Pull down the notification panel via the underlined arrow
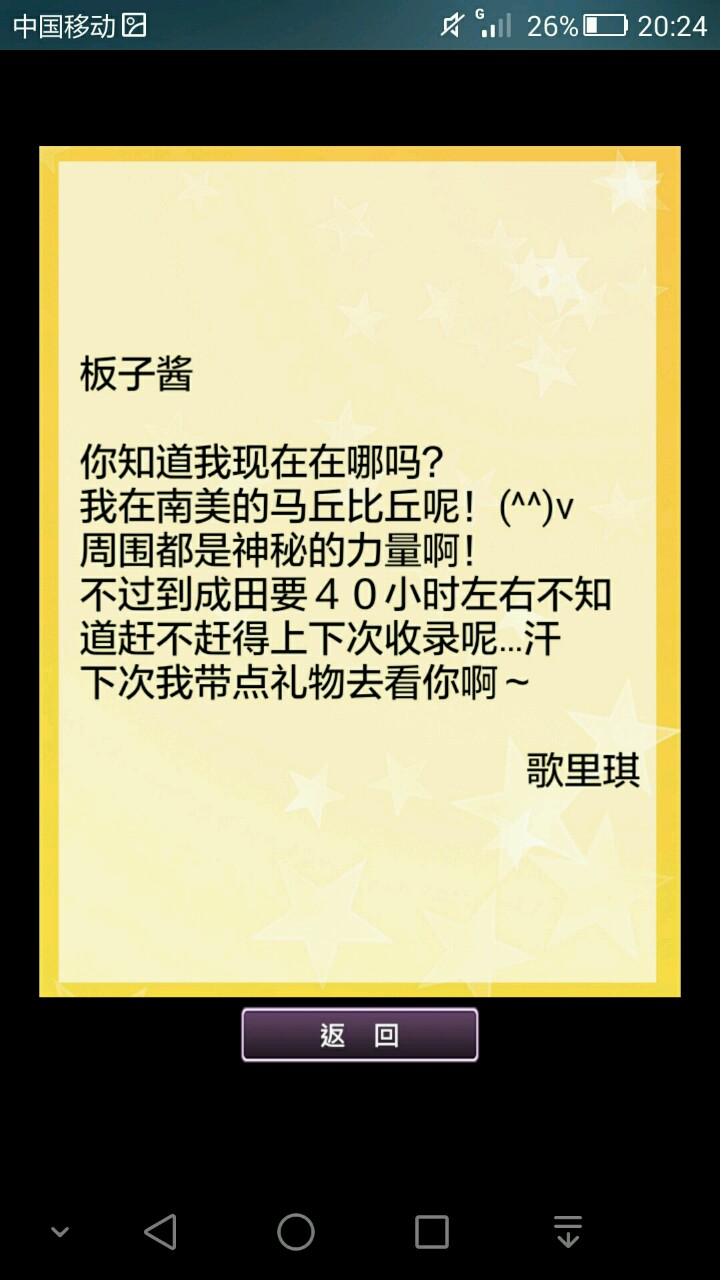The width and height of the screenshot is (720, 1280). point(568,1232)
